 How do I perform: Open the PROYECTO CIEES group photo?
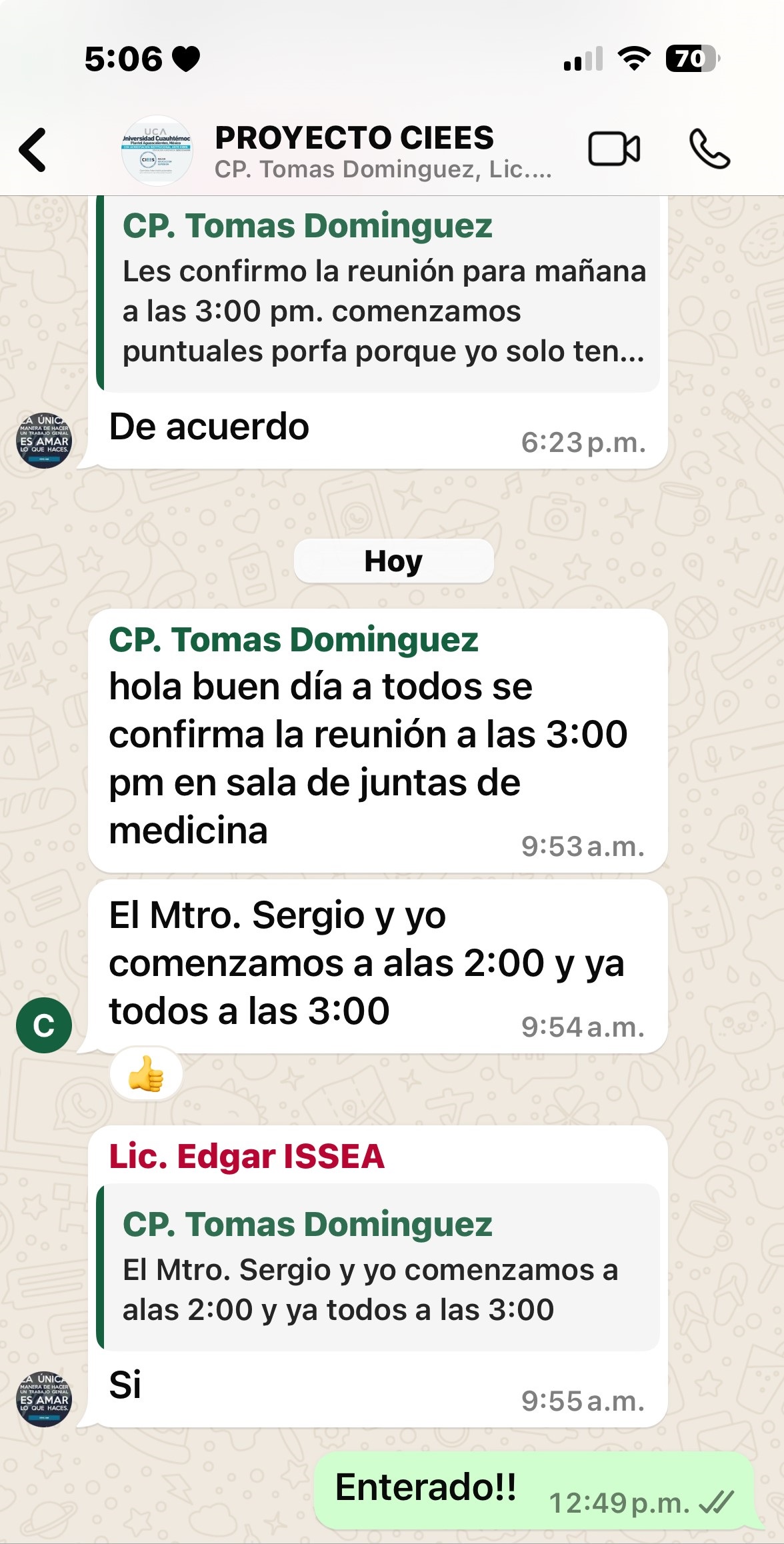(x=157, y=151)
